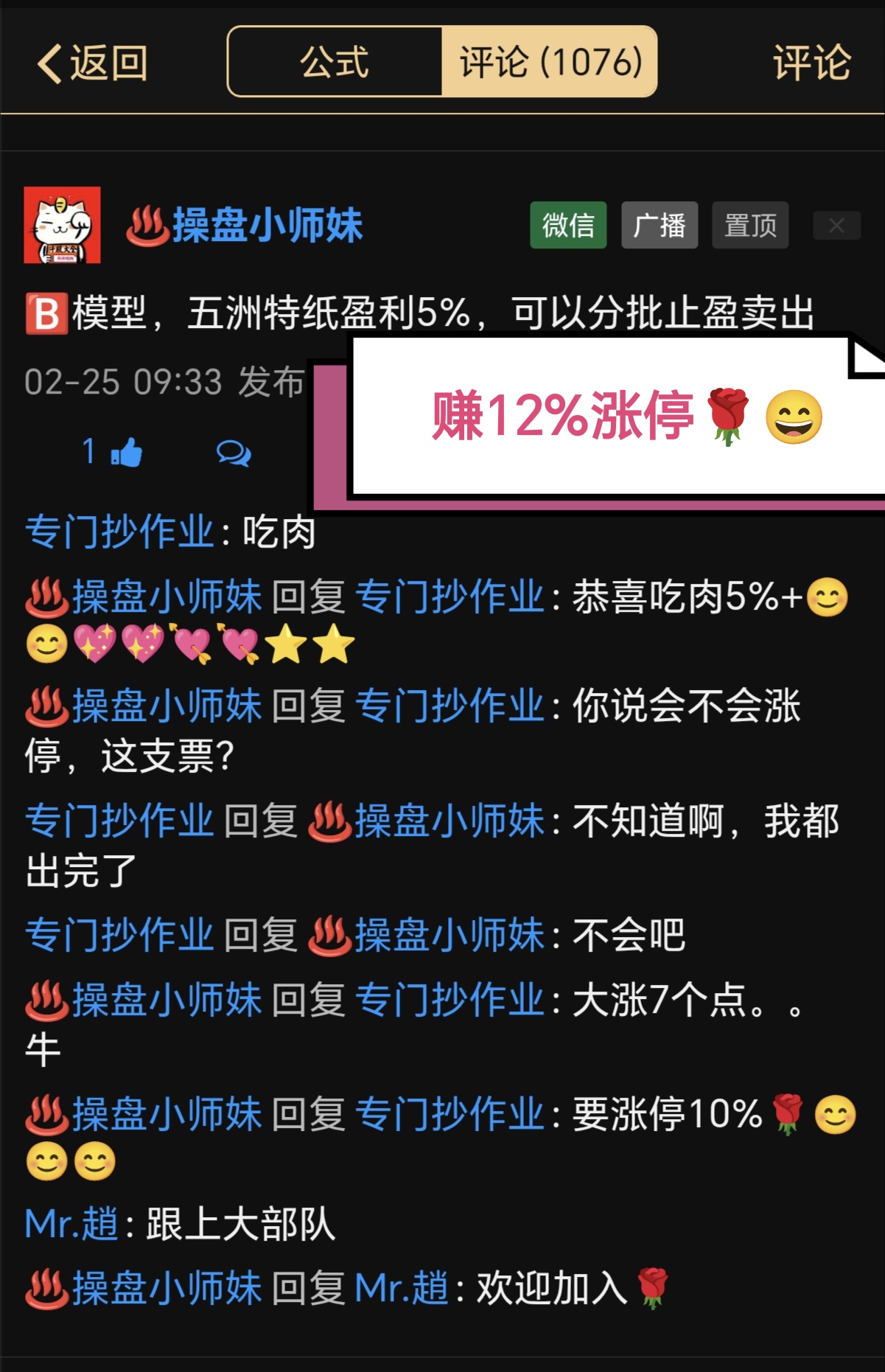Tap the 置顶 button

point(749,225)
